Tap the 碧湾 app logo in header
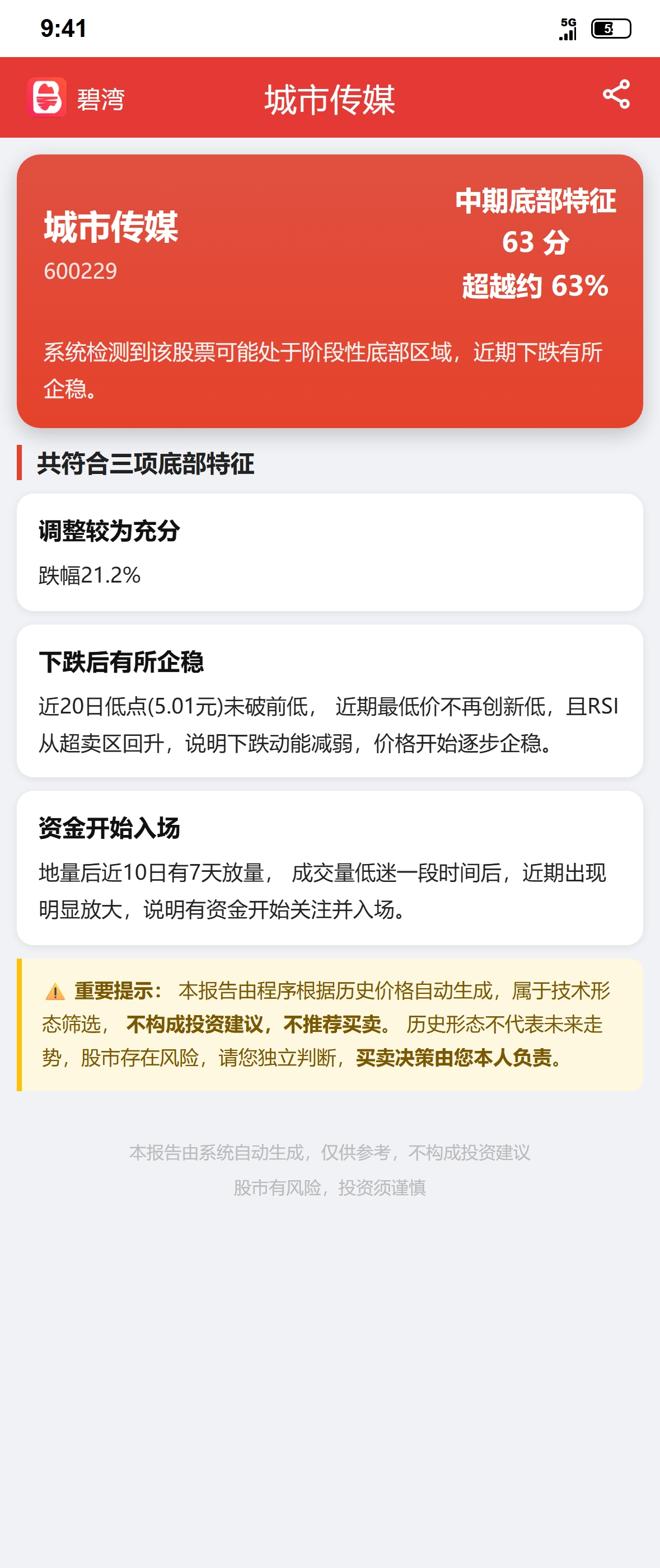660x1568 pixels. (47, 97)
